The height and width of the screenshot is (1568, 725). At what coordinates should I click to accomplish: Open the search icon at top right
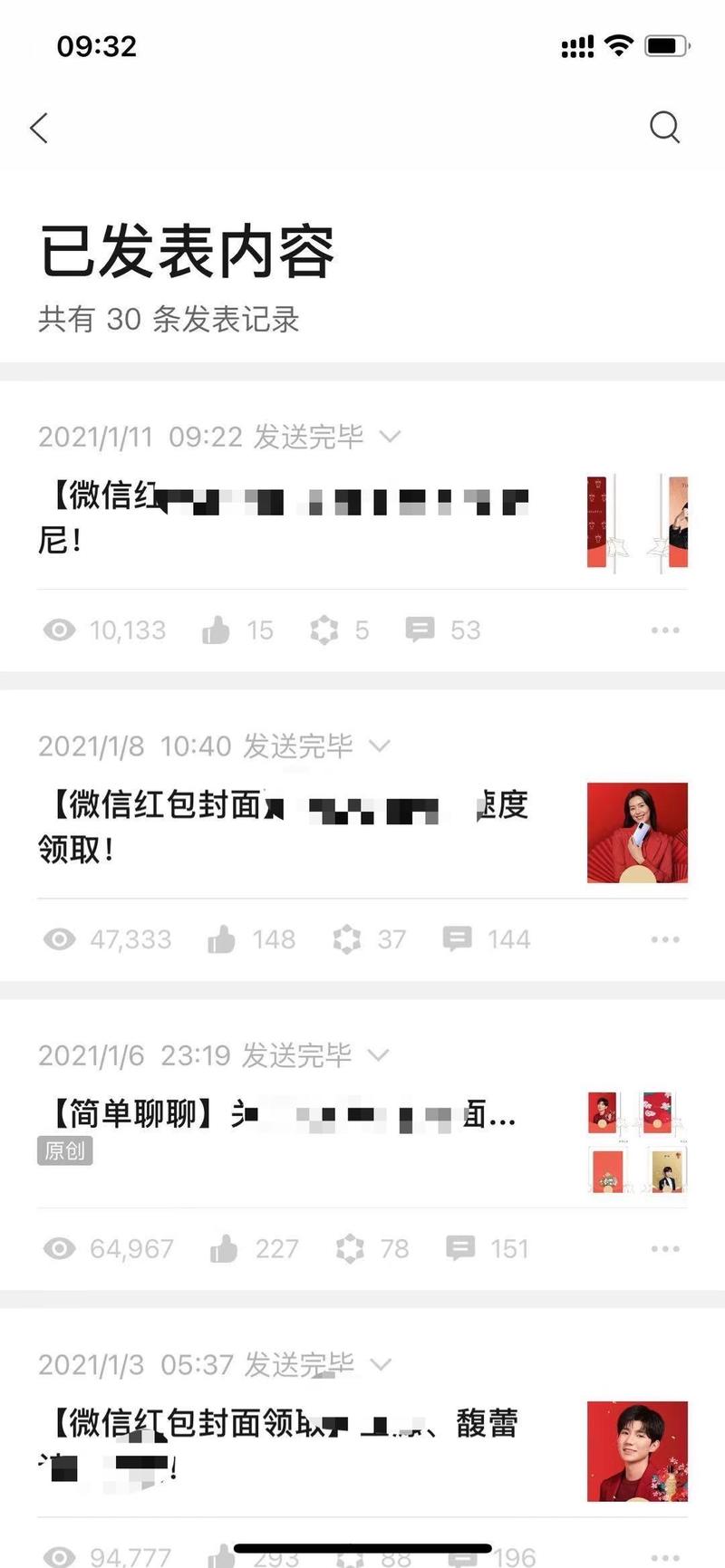point(666,128)
